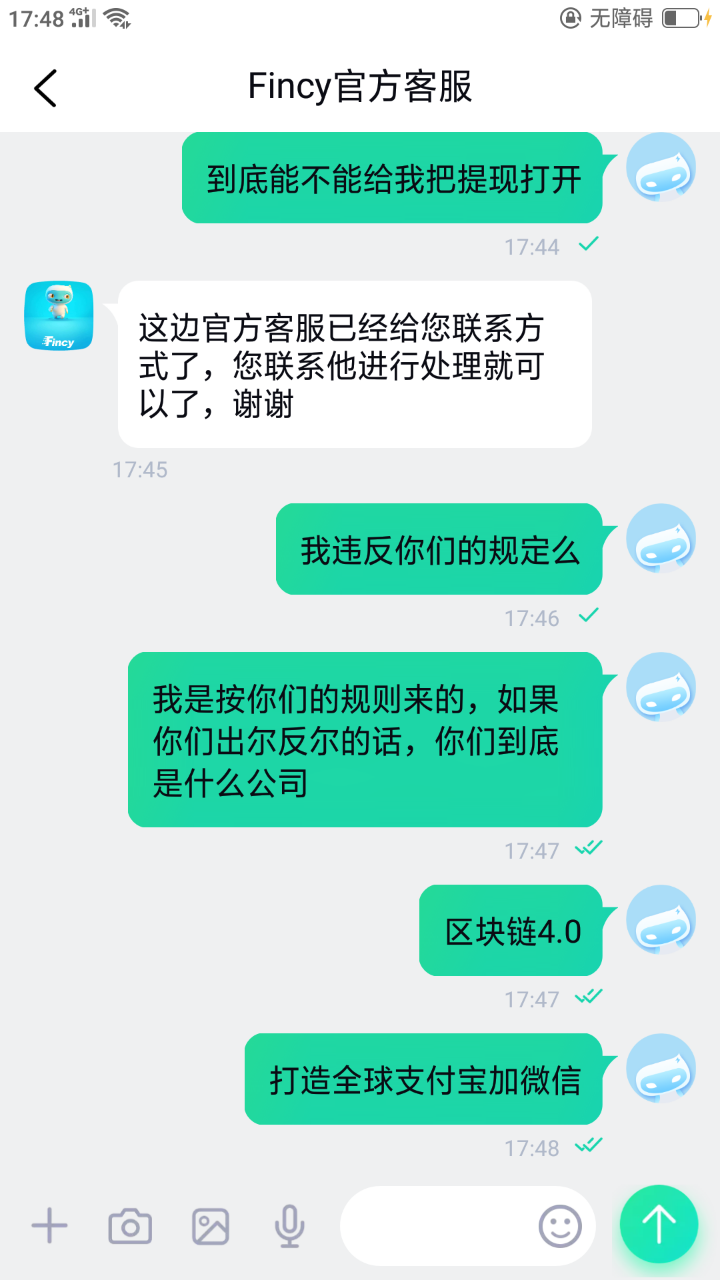This screenshot has width=720, height=1280.
Task: Open the emoji picker
Action: click(560, 1224)
